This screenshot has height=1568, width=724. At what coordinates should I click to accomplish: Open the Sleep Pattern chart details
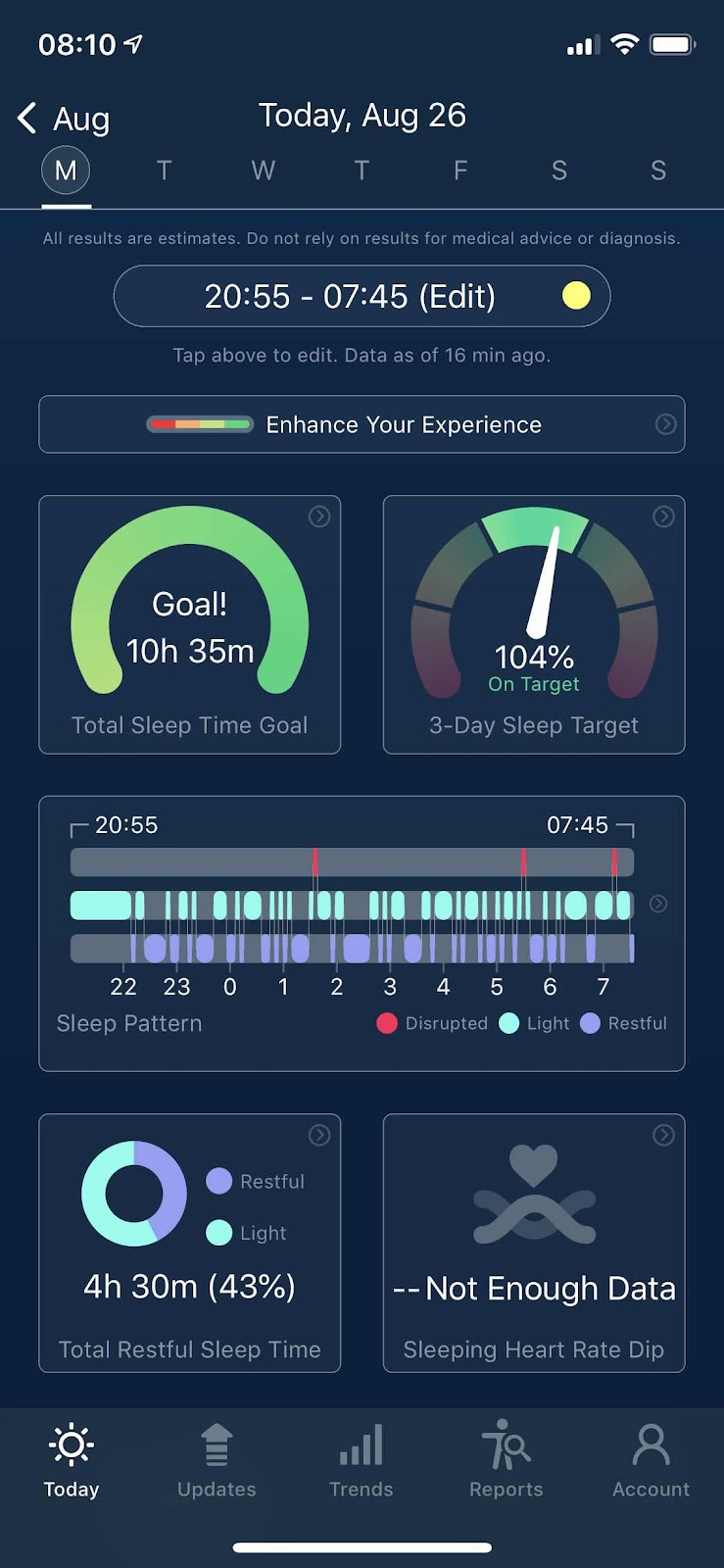tap(362, 933)
